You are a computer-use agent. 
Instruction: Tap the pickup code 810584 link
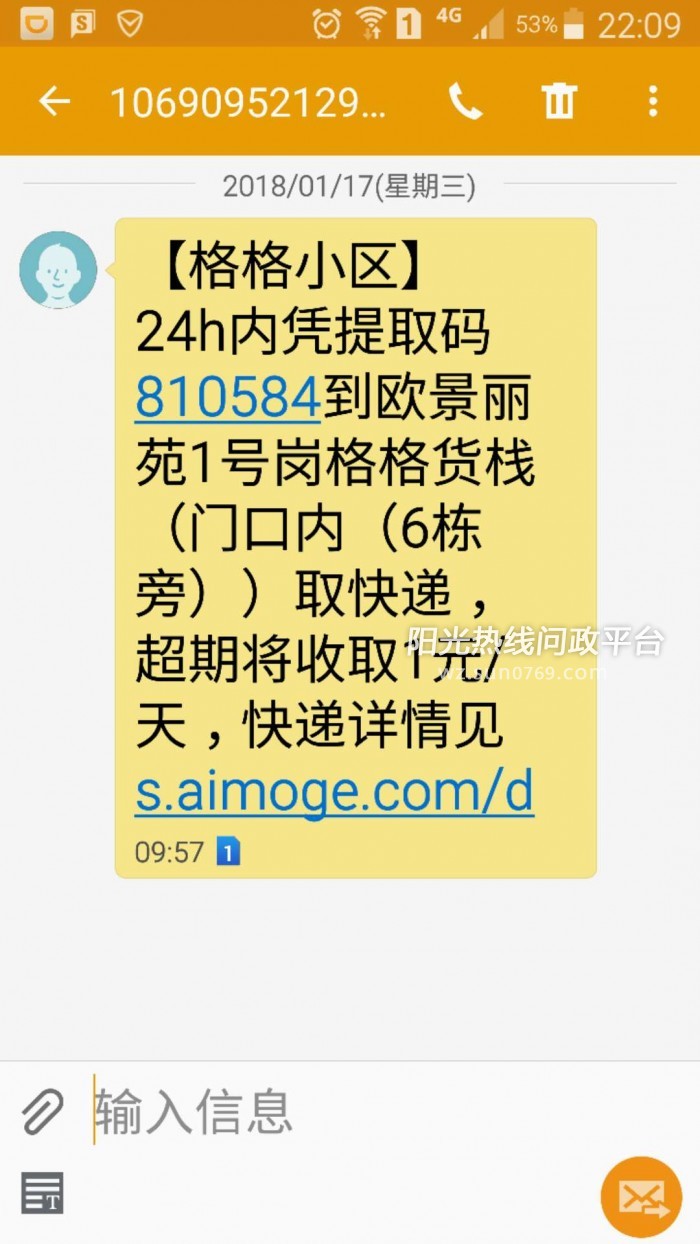[x=227, y=397]
